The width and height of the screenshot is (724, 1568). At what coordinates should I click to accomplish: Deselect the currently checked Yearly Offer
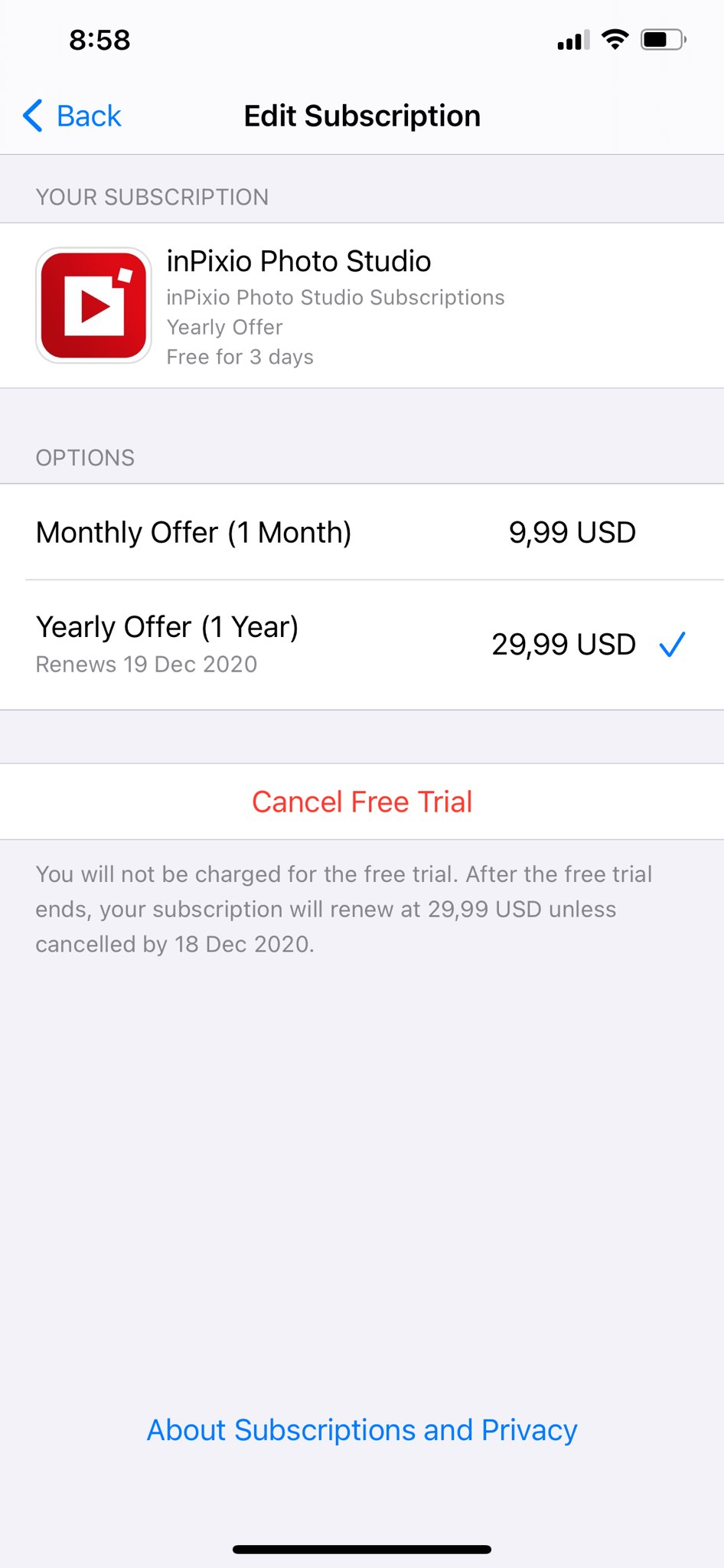click(x=672, y=644)
